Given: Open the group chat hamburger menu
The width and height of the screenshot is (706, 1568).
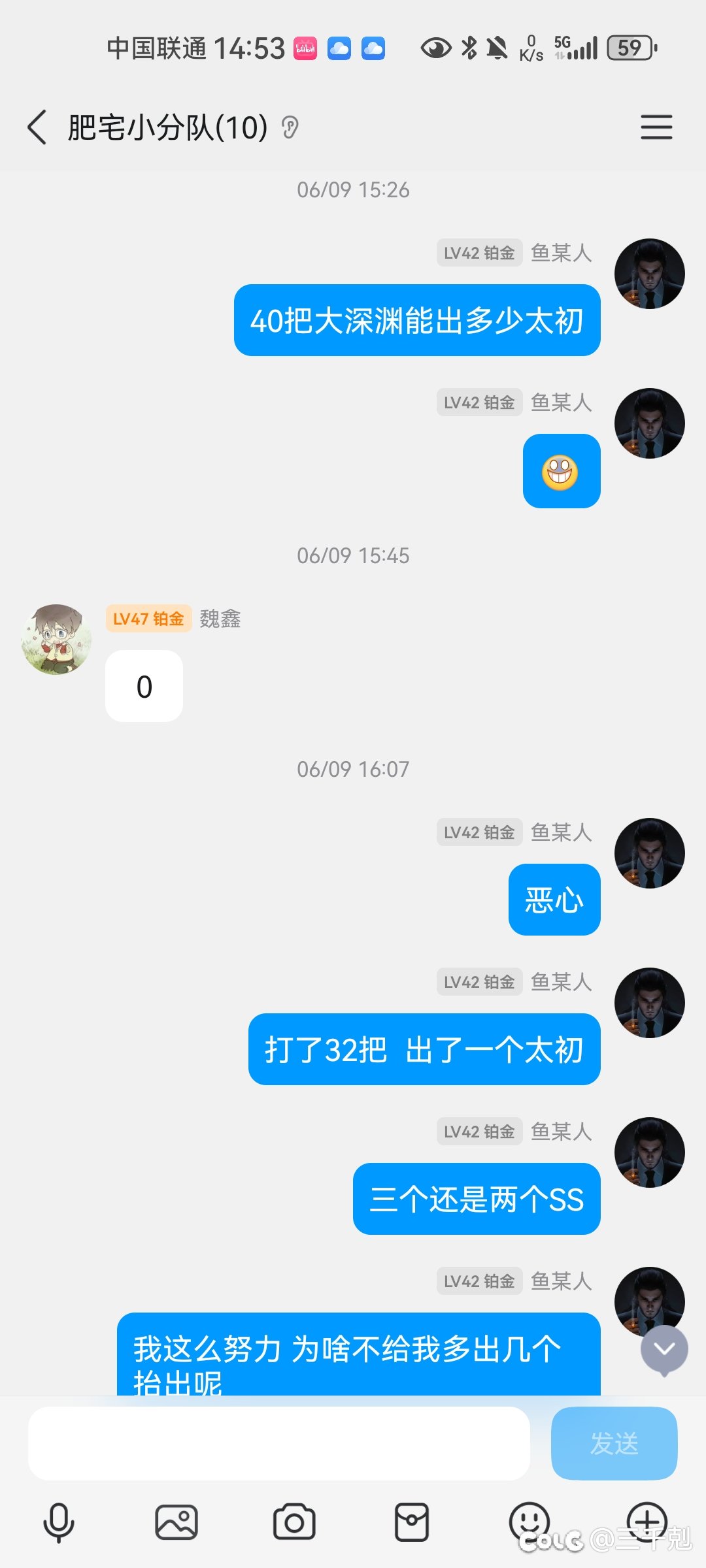Looking at the screenshot, I should coord(656,127).
